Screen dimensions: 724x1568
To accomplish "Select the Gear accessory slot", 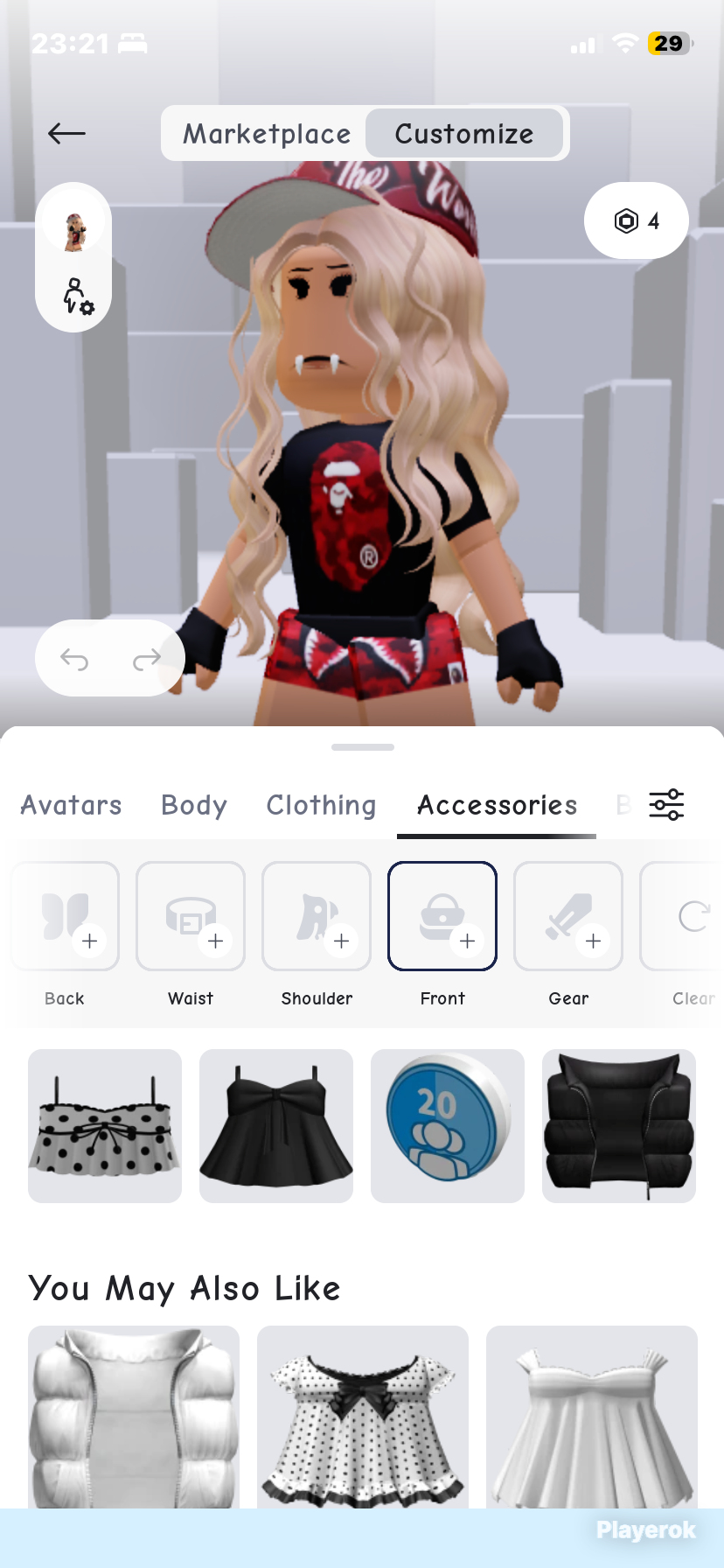I will pyautogui.click(x=568, y=916).
